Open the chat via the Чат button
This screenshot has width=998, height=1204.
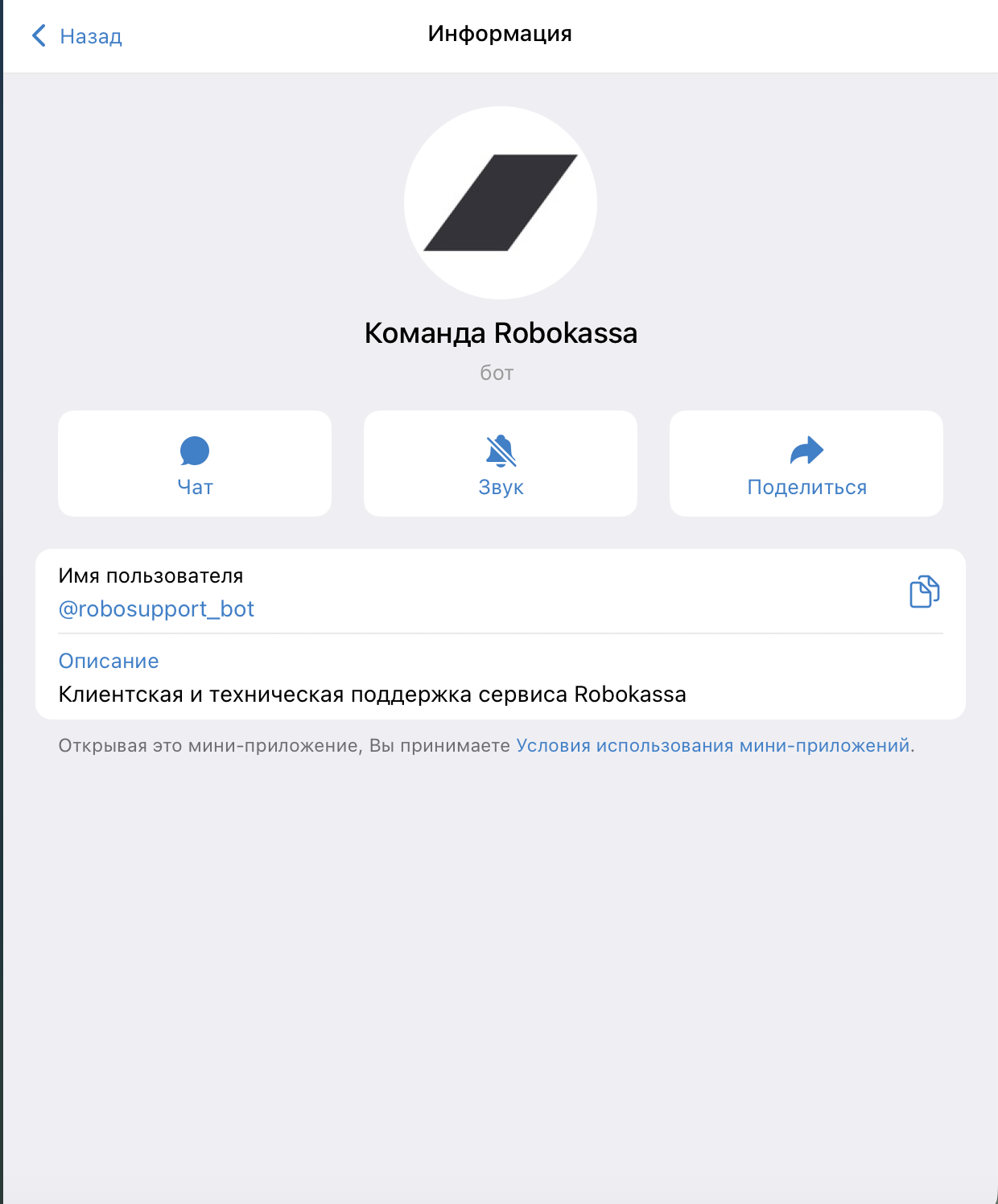tap(195, 464)
